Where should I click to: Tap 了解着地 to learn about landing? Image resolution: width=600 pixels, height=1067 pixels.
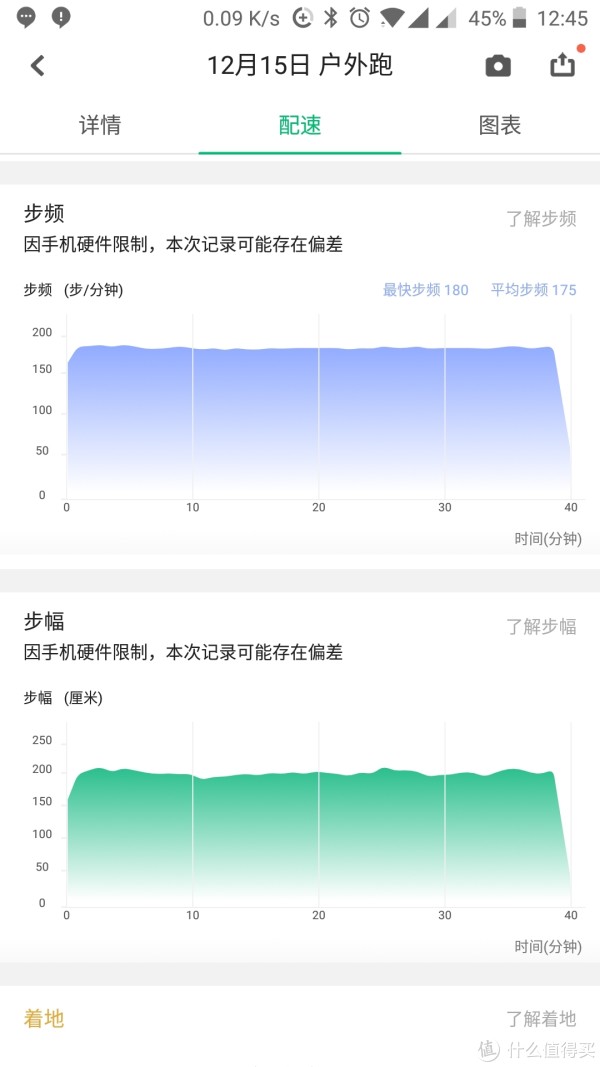(541, 1018)
